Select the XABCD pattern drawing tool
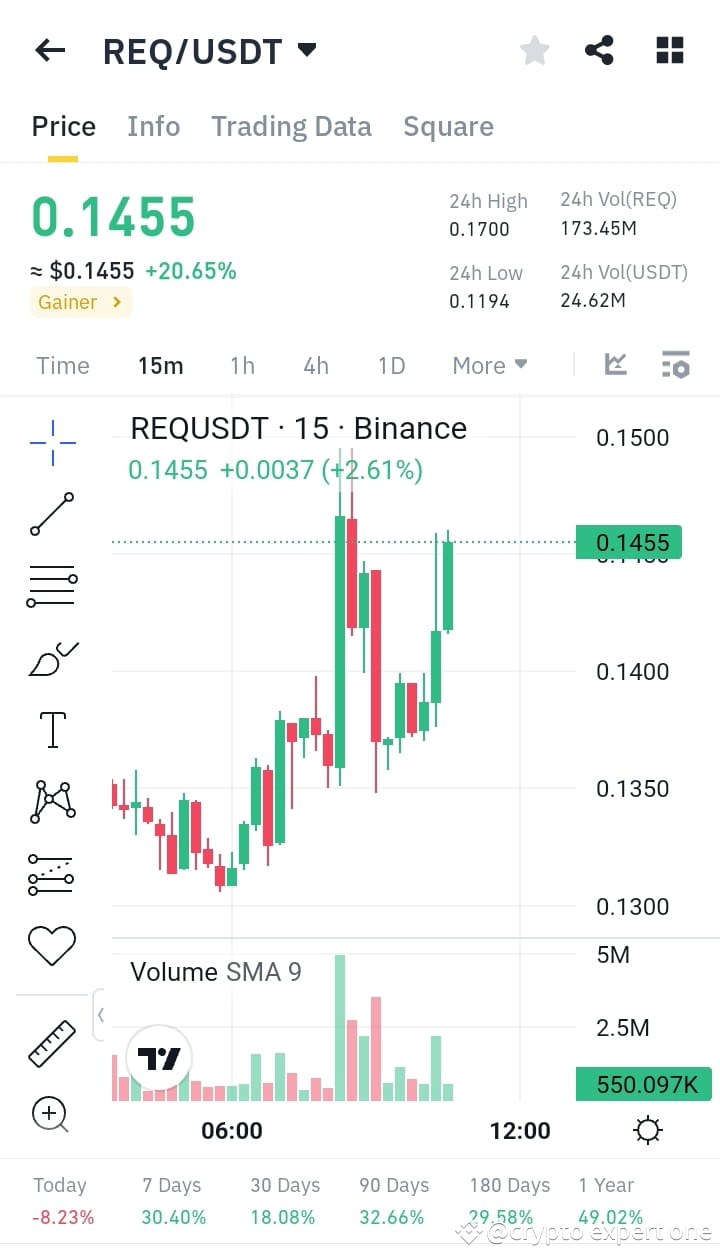This screenshot has width=720, height=1254. coord(52,801)
